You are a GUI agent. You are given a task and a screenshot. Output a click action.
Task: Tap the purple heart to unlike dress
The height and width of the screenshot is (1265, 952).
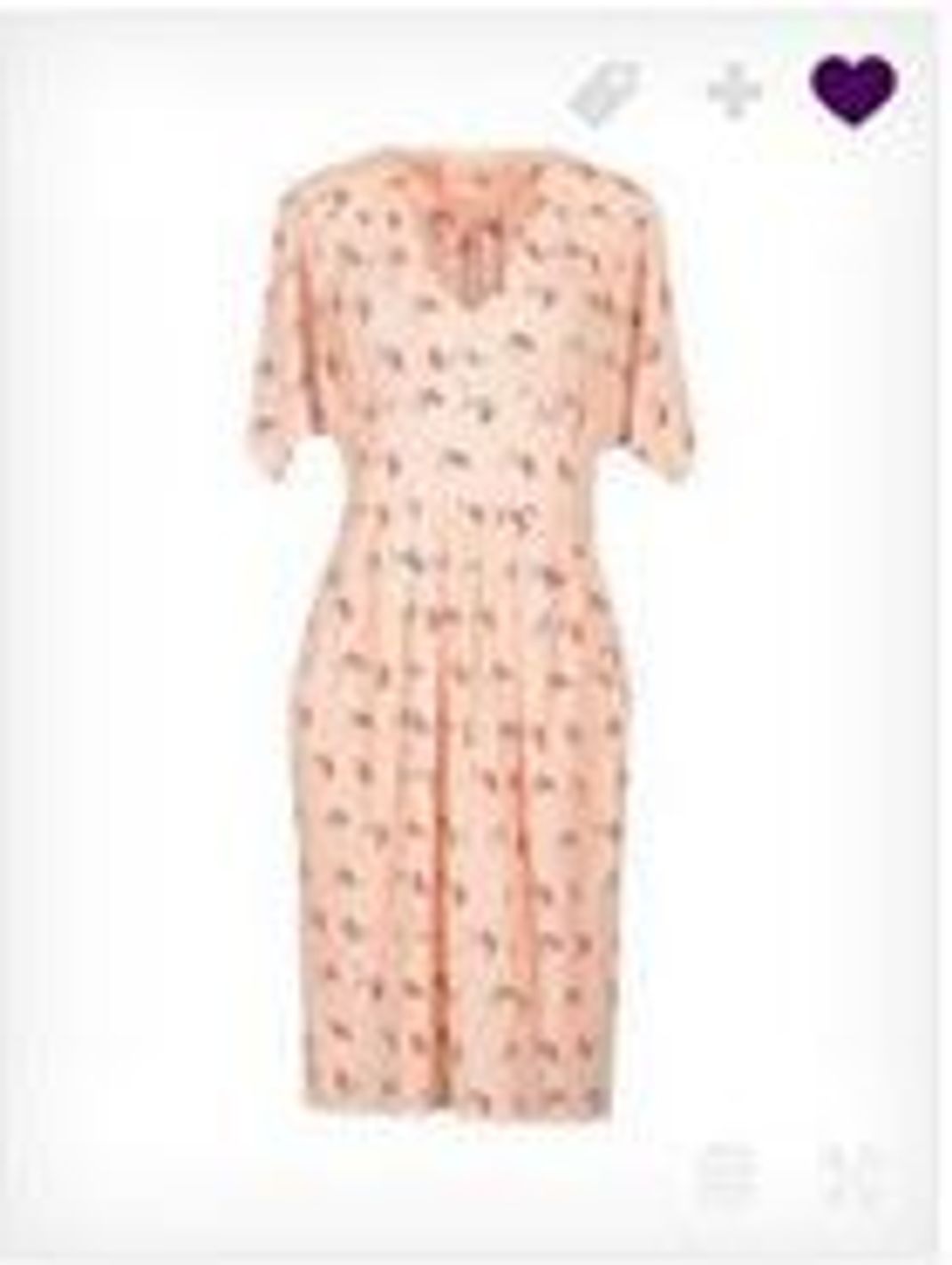tap(853, 89)
